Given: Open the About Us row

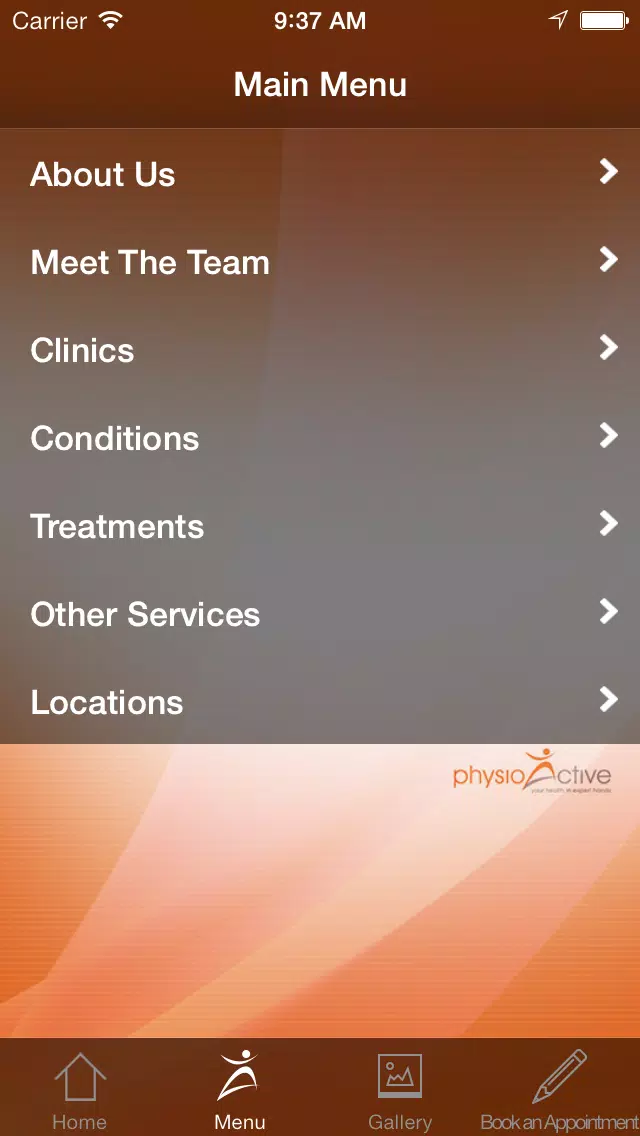Looking at the screenshot, I should 320,174.
